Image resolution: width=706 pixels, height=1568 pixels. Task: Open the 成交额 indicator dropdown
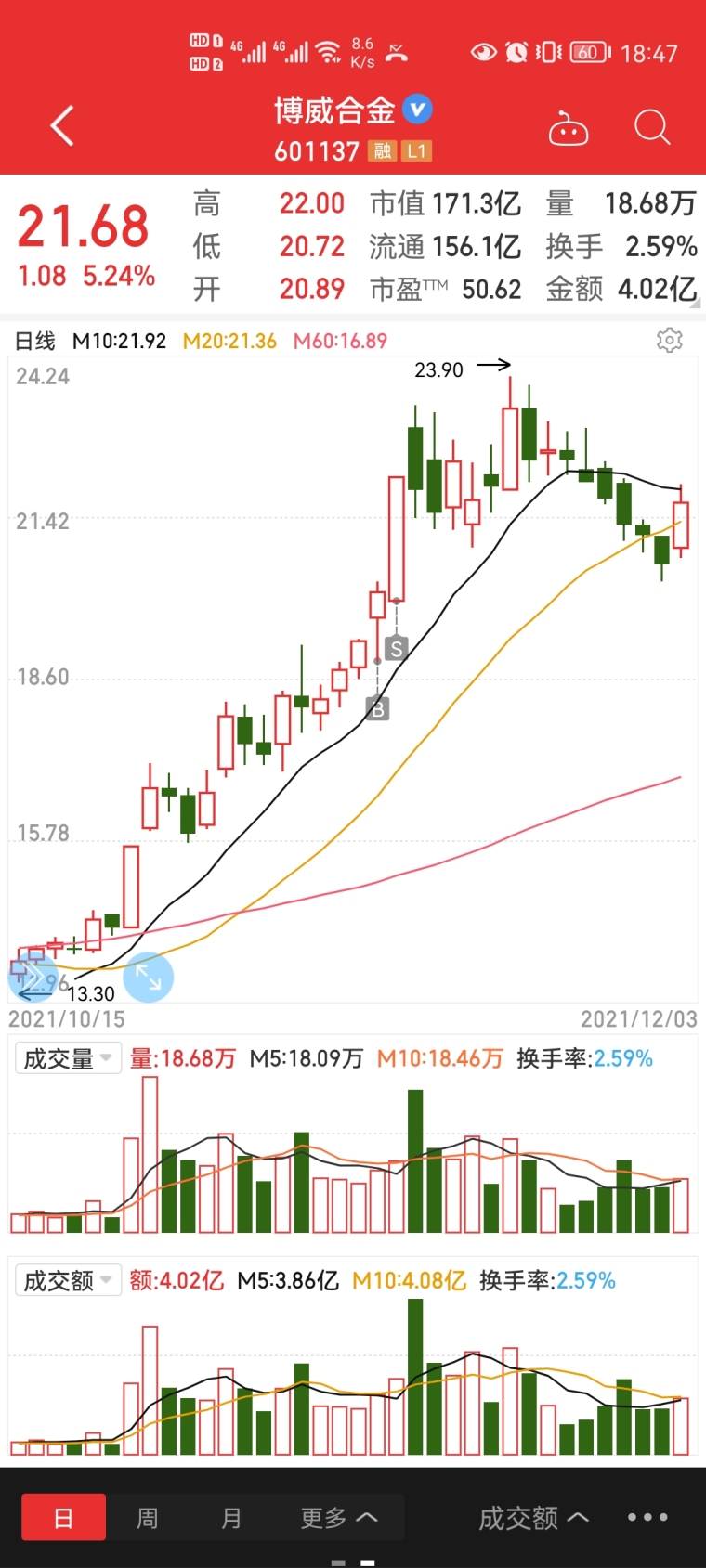click(68, 1281)
